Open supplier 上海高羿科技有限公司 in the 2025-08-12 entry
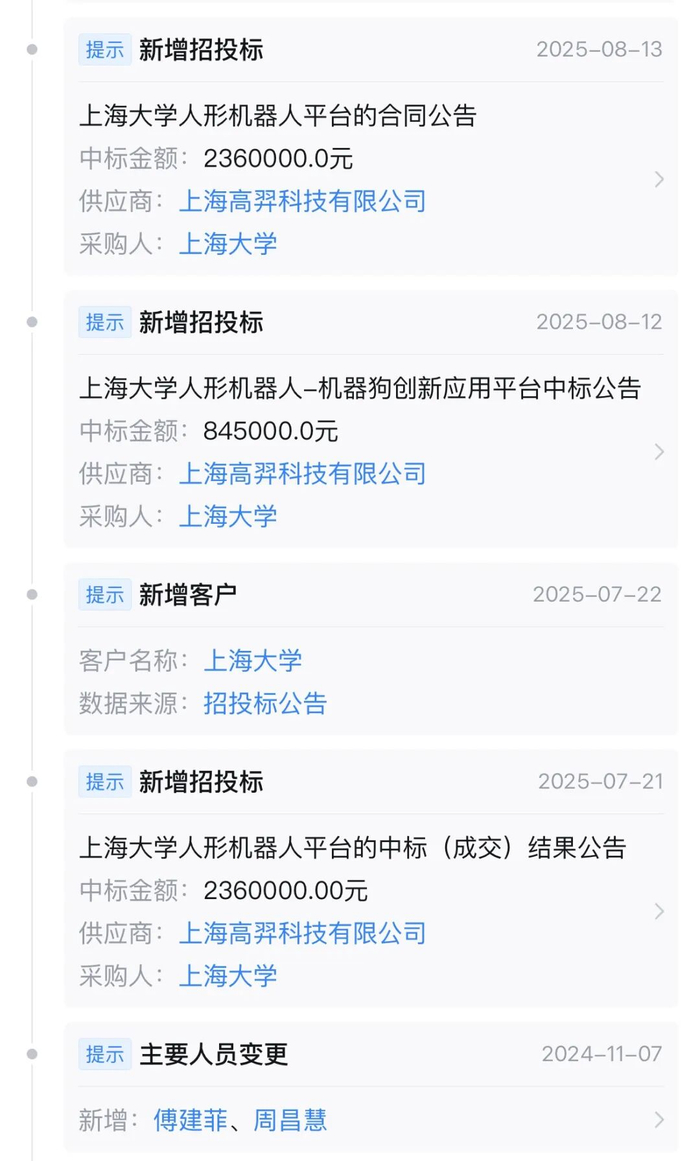The width and height of the screenshot is (700, 1161). [303, 473]
